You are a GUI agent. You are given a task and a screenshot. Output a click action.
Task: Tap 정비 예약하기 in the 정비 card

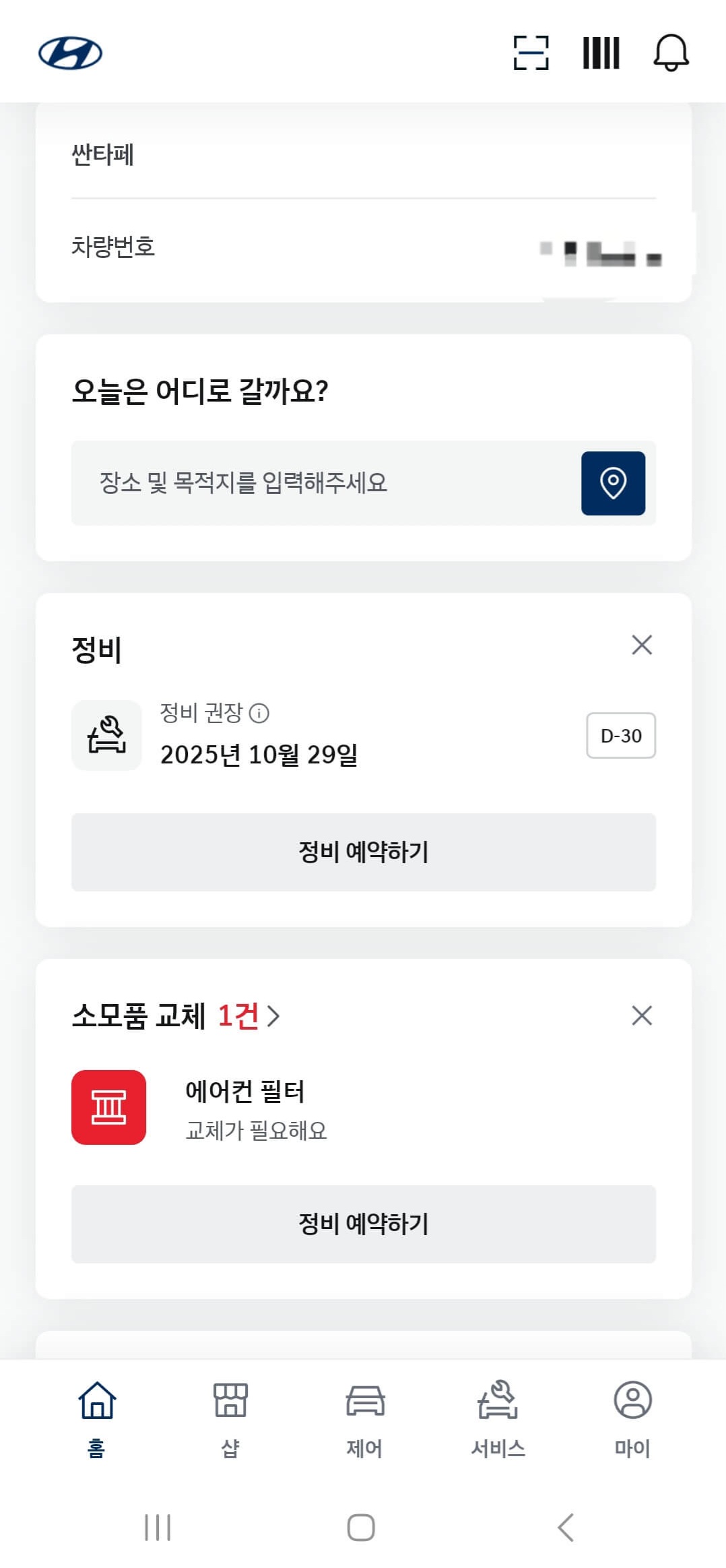[x=363, y=852]
